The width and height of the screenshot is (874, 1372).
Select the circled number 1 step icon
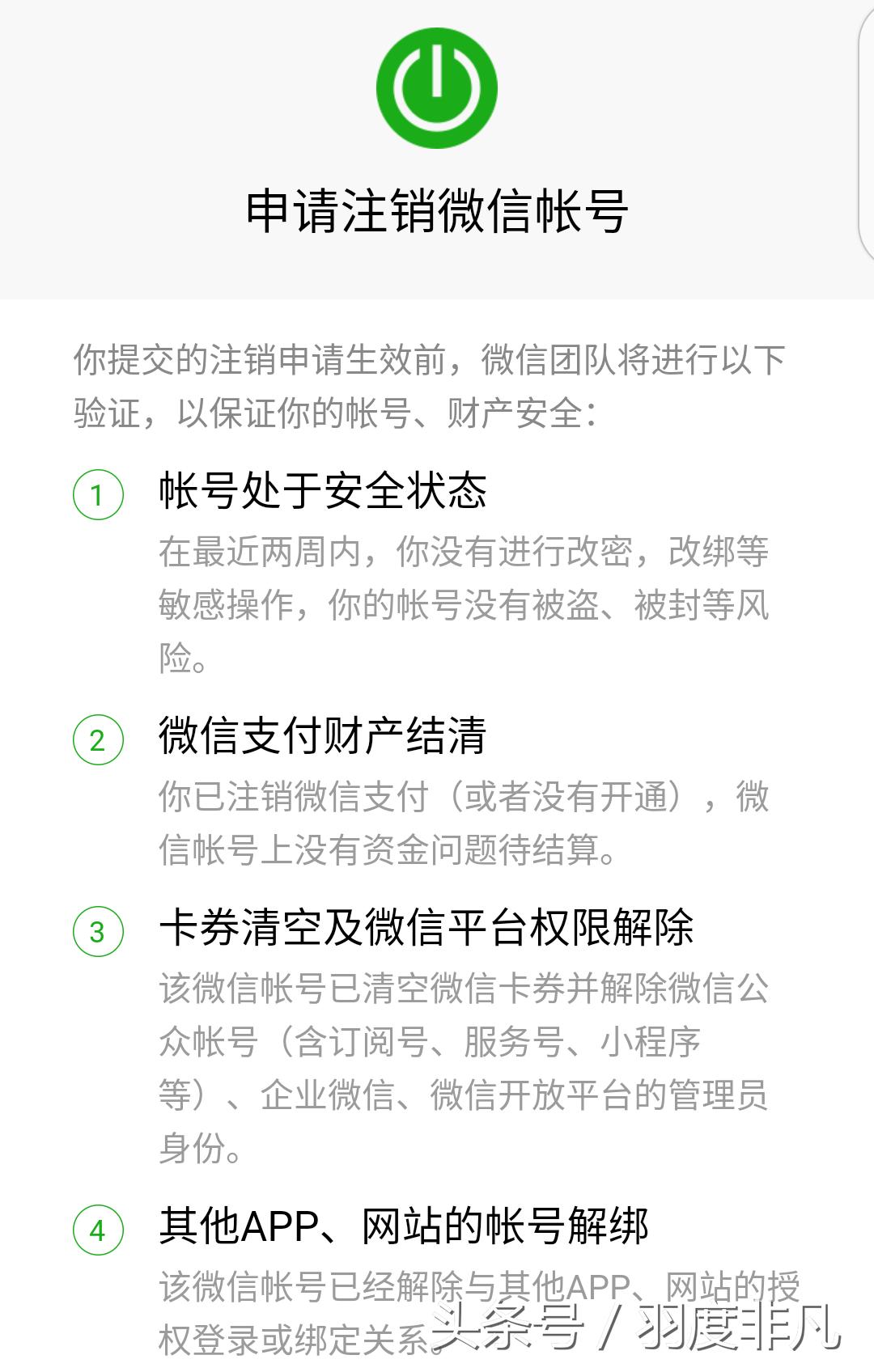97,492
